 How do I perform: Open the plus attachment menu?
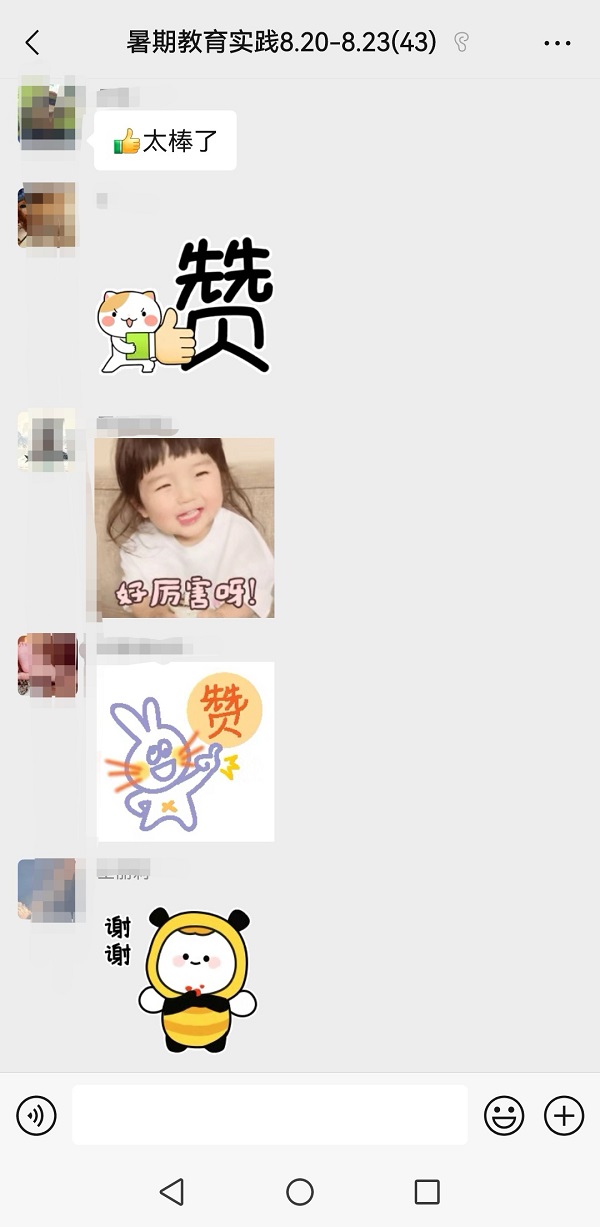(564, 1115)
